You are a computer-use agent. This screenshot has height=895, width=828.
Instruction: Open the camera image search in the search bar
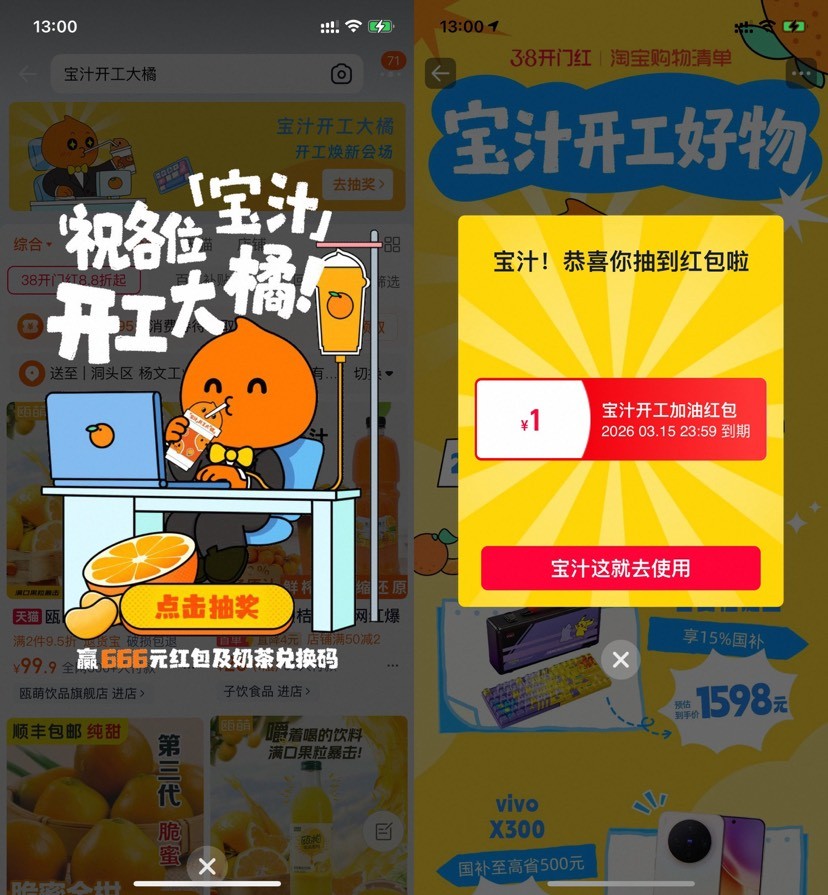tap(341, 74)
